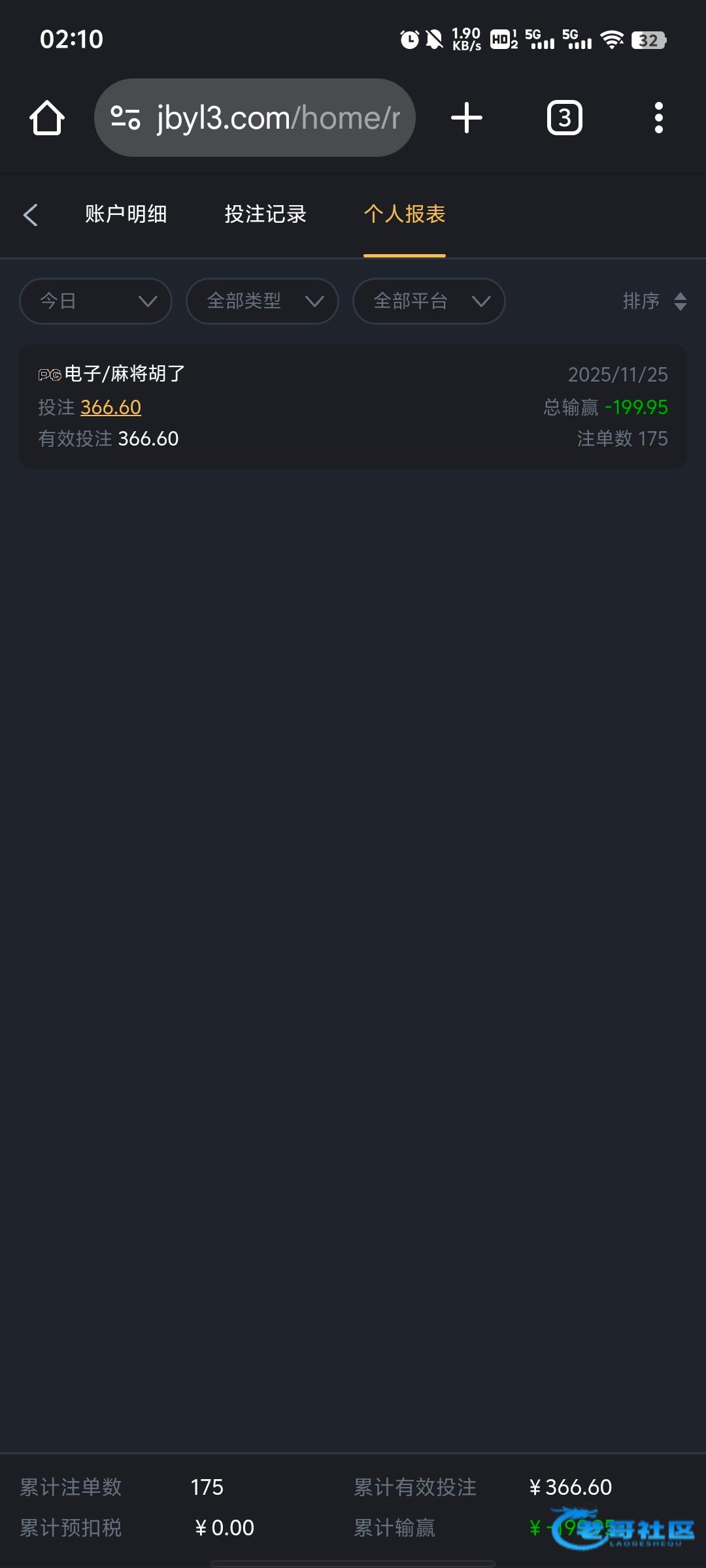Image resolution: width=706 pixels, height=1568 pixels.
Task: Go back with the left arrow
Action: coord(31,215)
